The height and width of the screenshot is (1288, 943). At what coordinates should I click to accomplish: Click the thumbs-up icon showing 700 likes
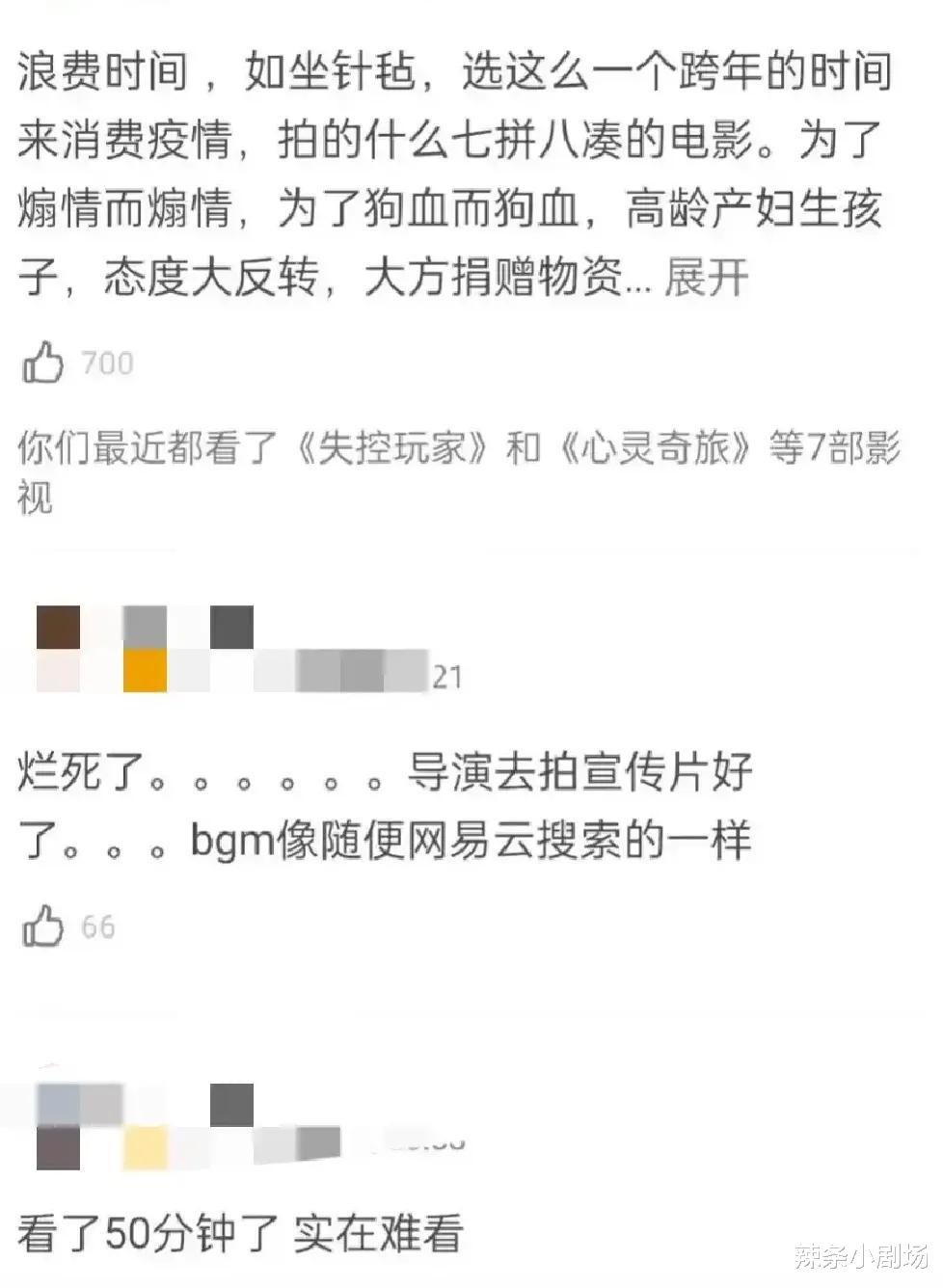44,363
